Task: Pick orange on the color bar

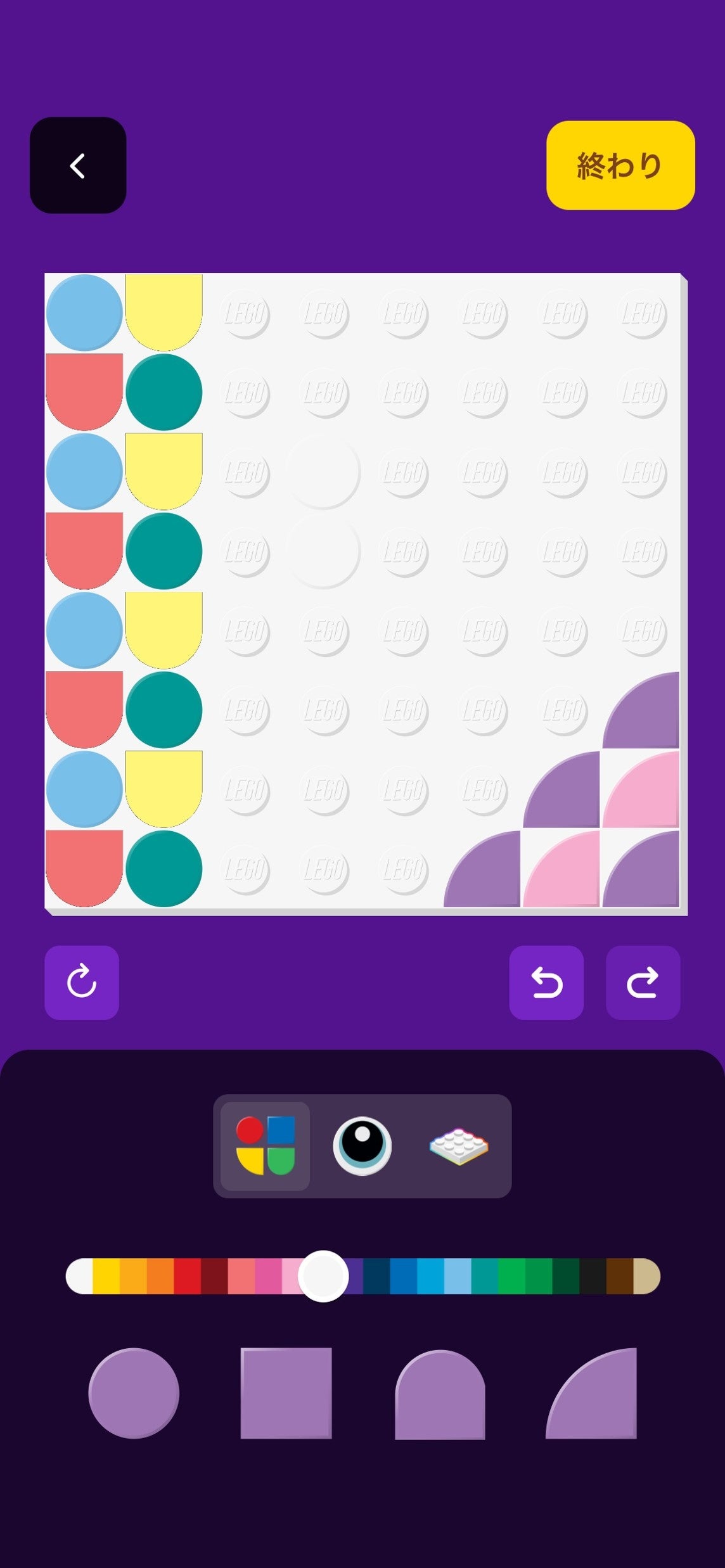Action: click(160, 1276)
